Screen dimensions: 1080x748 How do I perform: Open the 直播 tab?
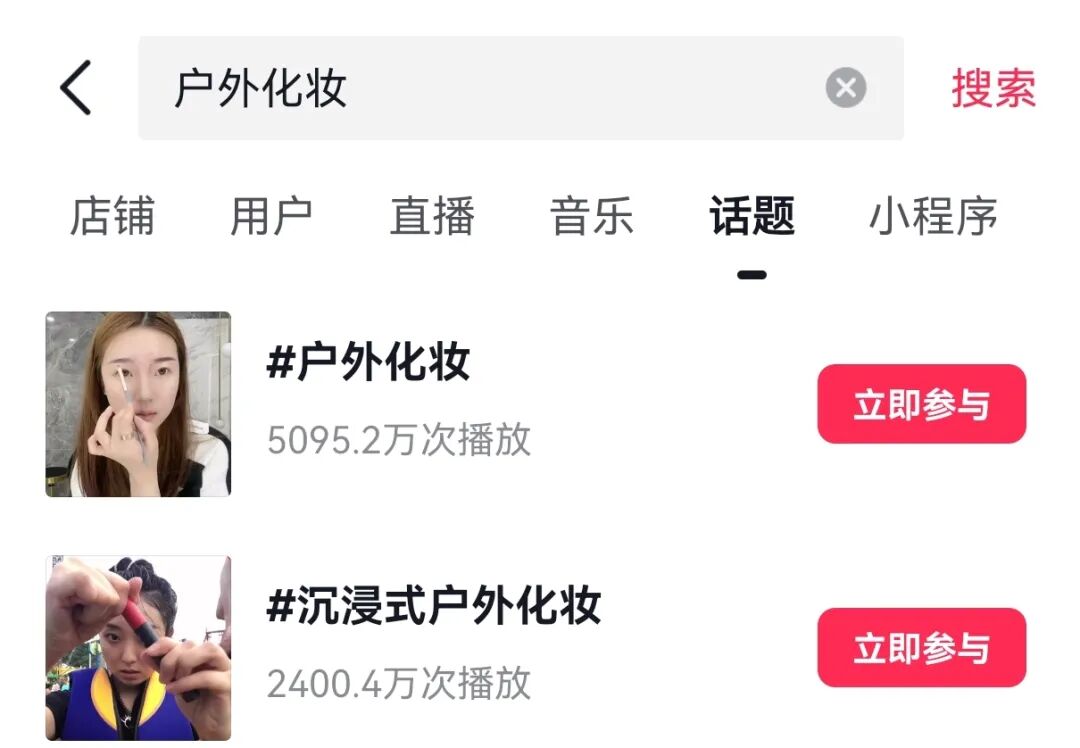[x=432, y=216]
